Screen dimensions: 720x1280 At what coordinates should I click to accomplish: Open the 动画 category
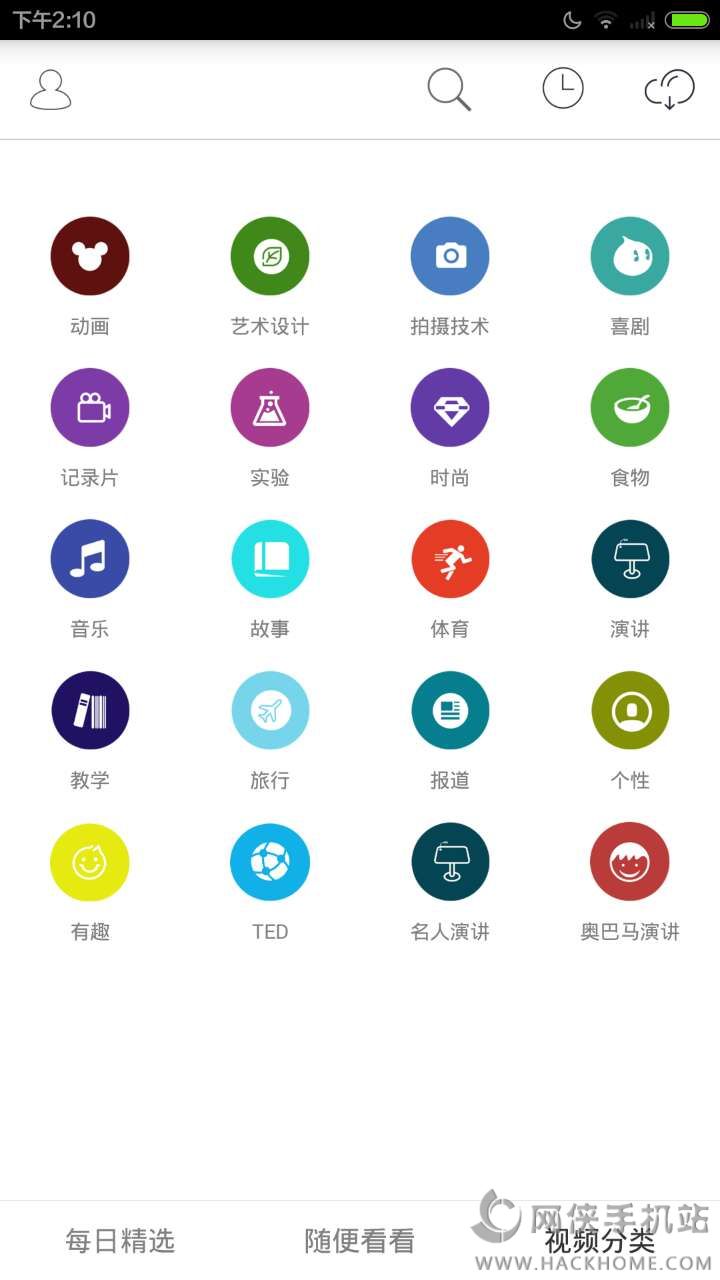[90, 256]
